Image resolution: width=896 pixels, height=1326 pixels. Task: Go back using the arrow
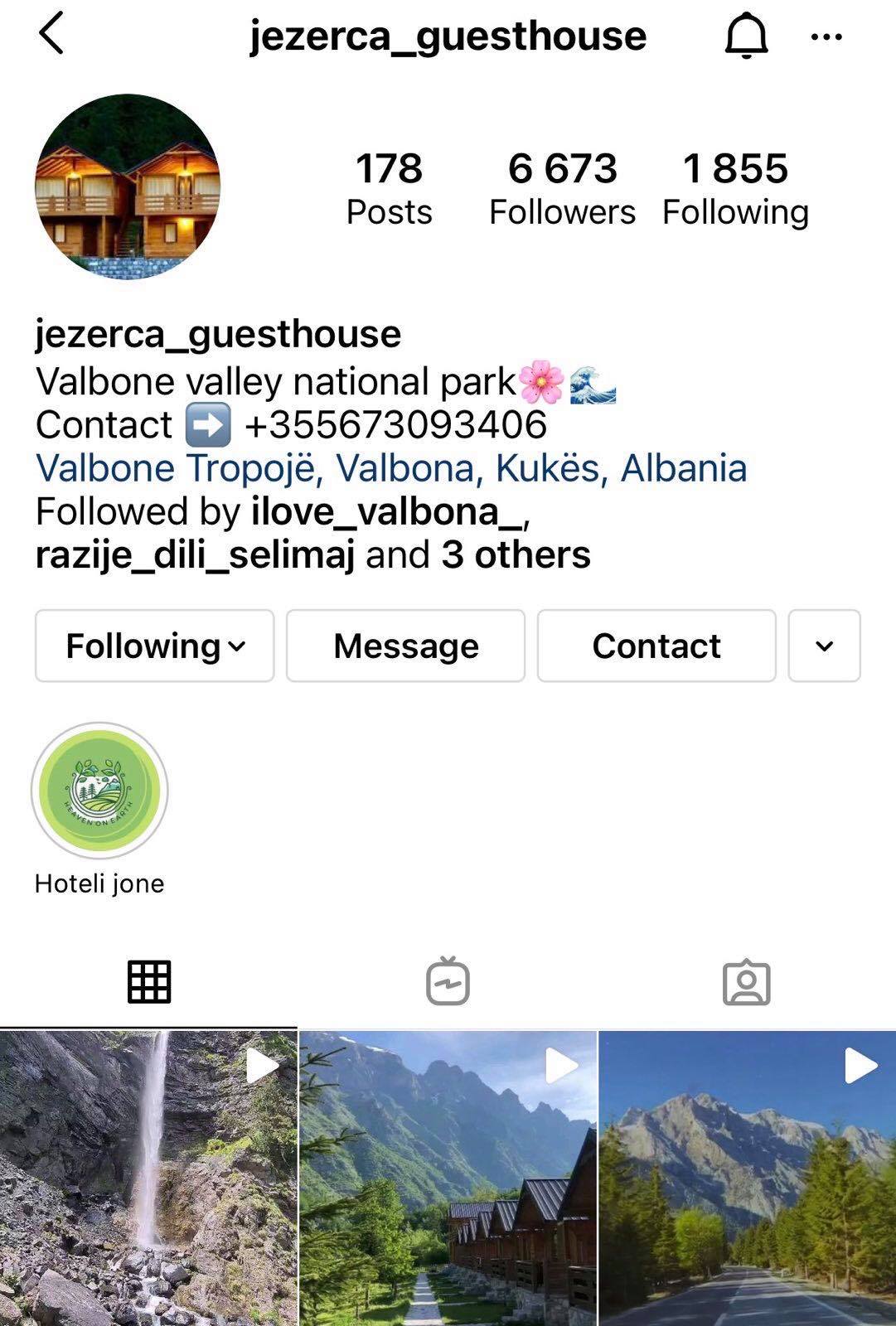click(51, 36)
